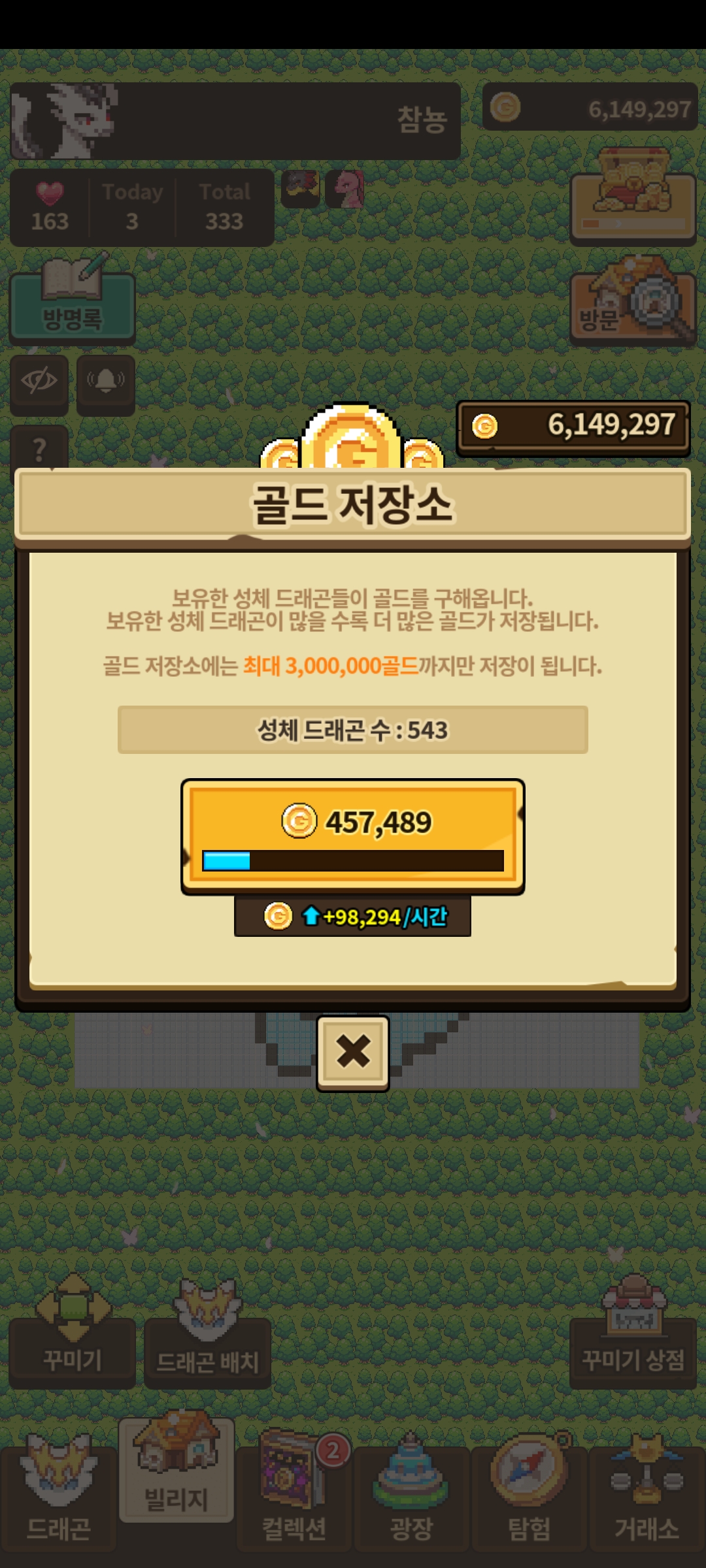Tap the notification bell icon
The width and height of the screenshot is (706, 1568).
[x=106, y=384]
